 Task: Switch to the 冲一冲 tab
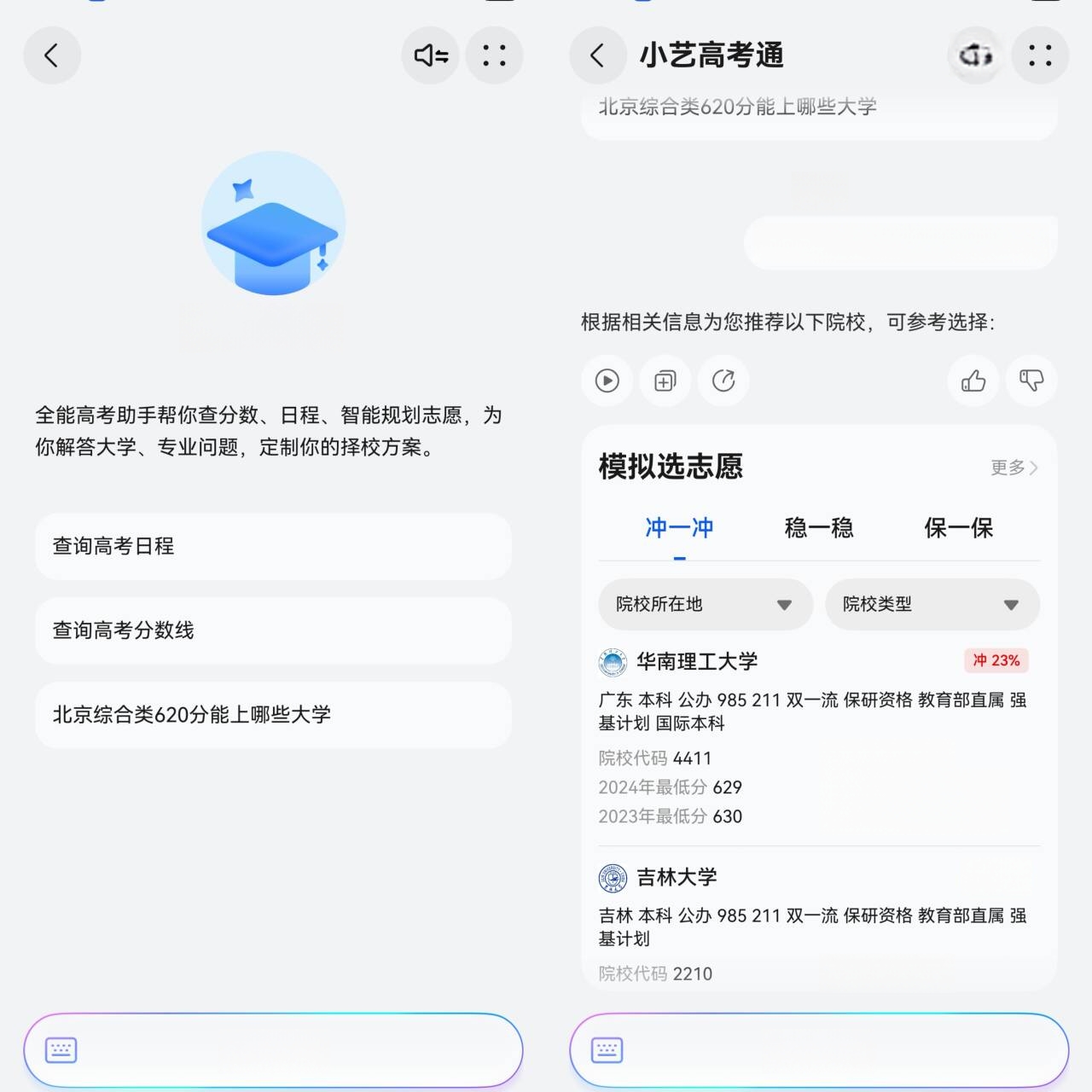[x=679, y=528]
